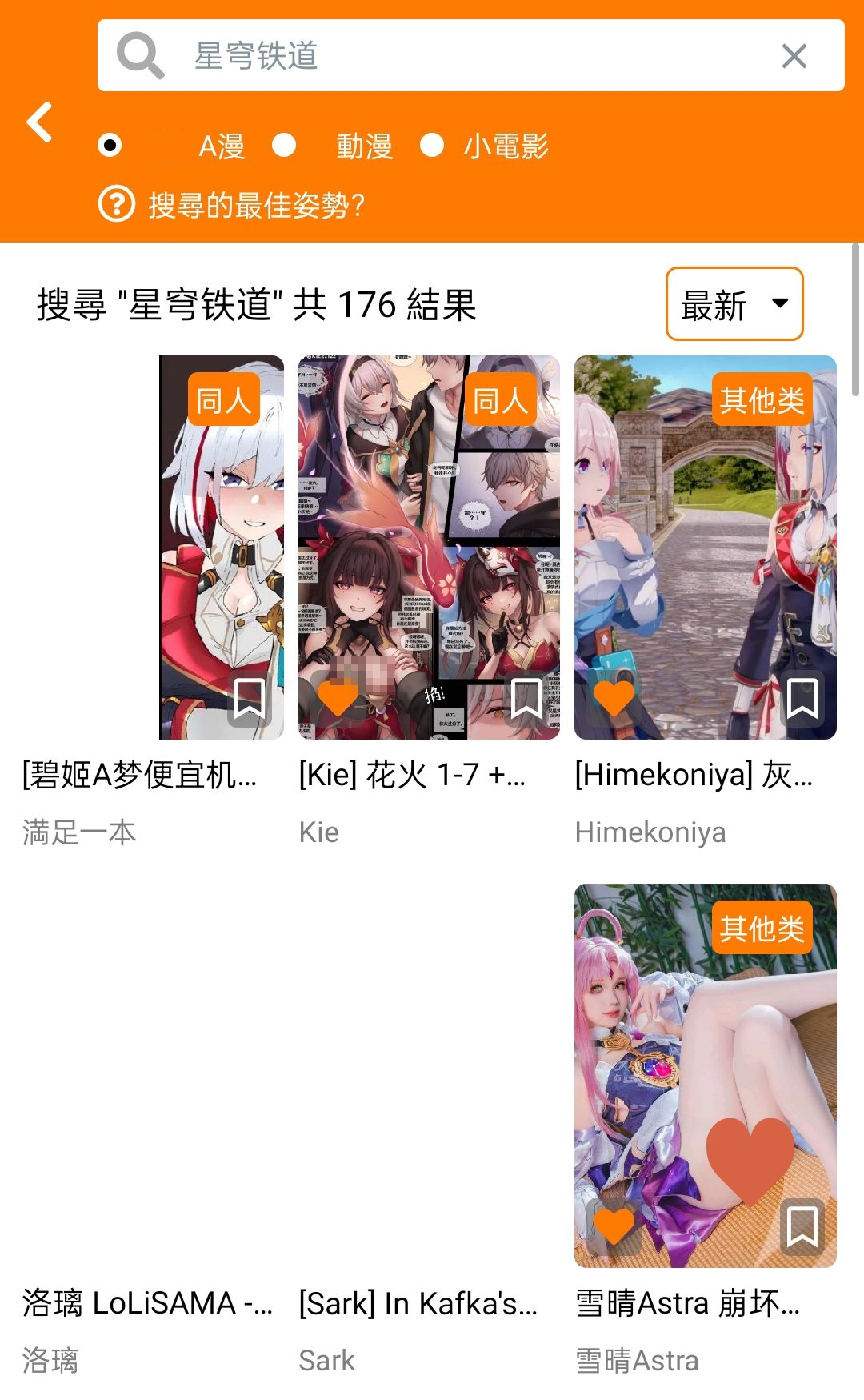Bookmark the [Himekoniya] result

[x=802, y=699]
